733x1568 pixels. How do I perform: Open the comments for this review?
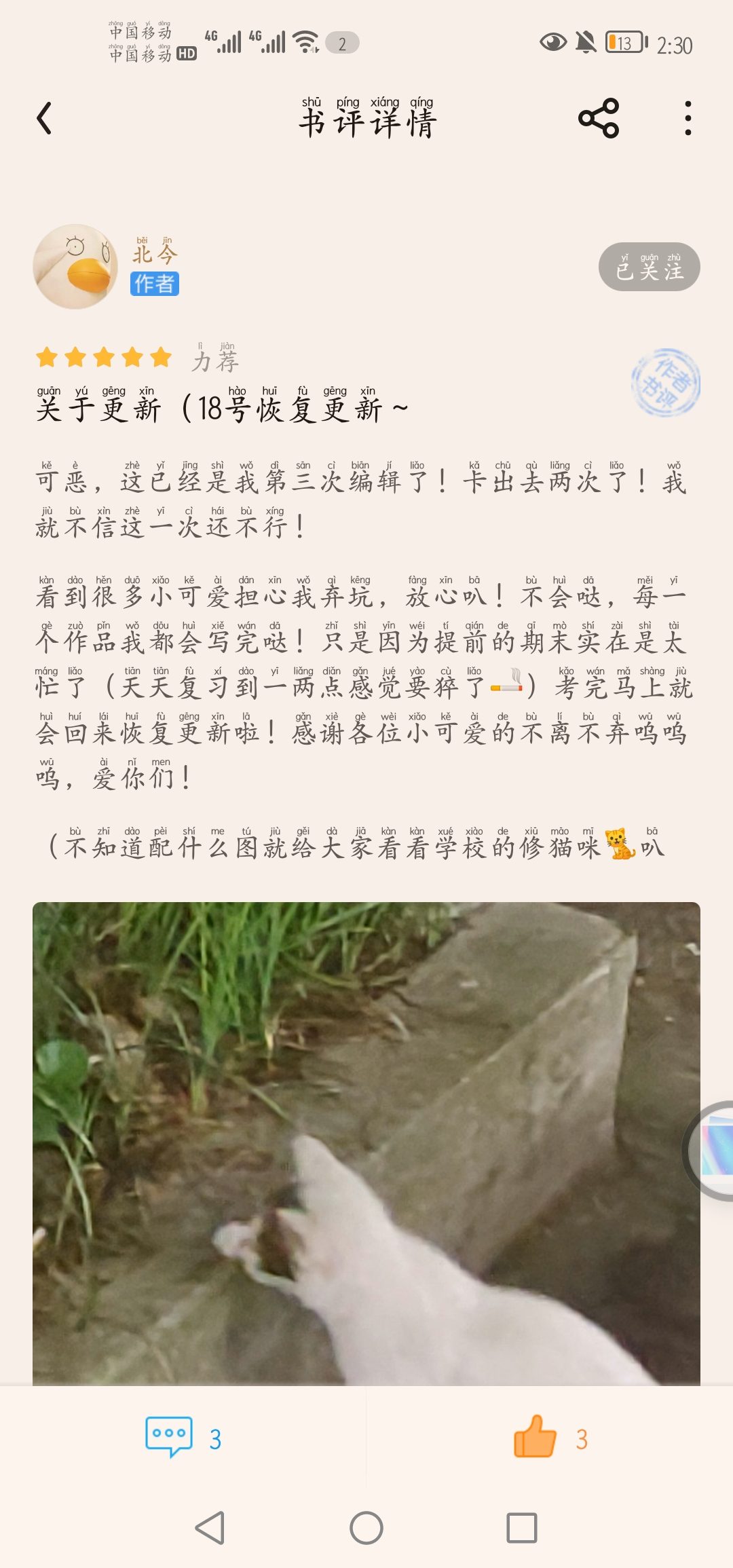pyautogui.click(x=183, y=1438)
